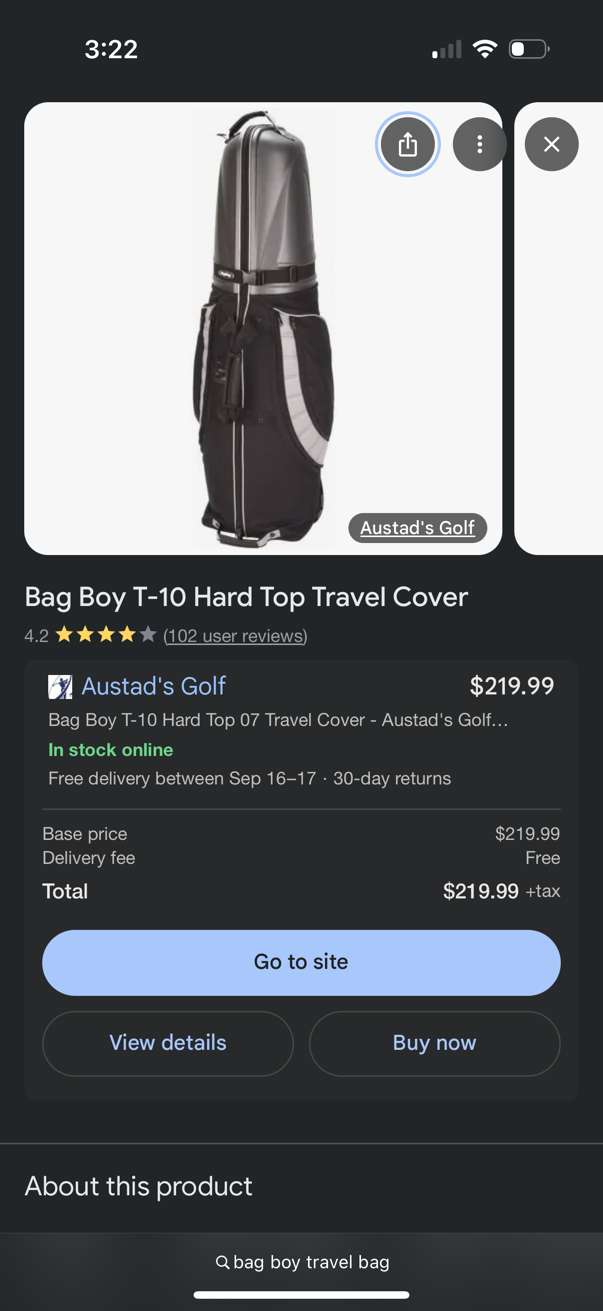The image size is (603, 1311).
Task: Tap the Austad's Golf image source label
Action: click(x=417, y=528)
